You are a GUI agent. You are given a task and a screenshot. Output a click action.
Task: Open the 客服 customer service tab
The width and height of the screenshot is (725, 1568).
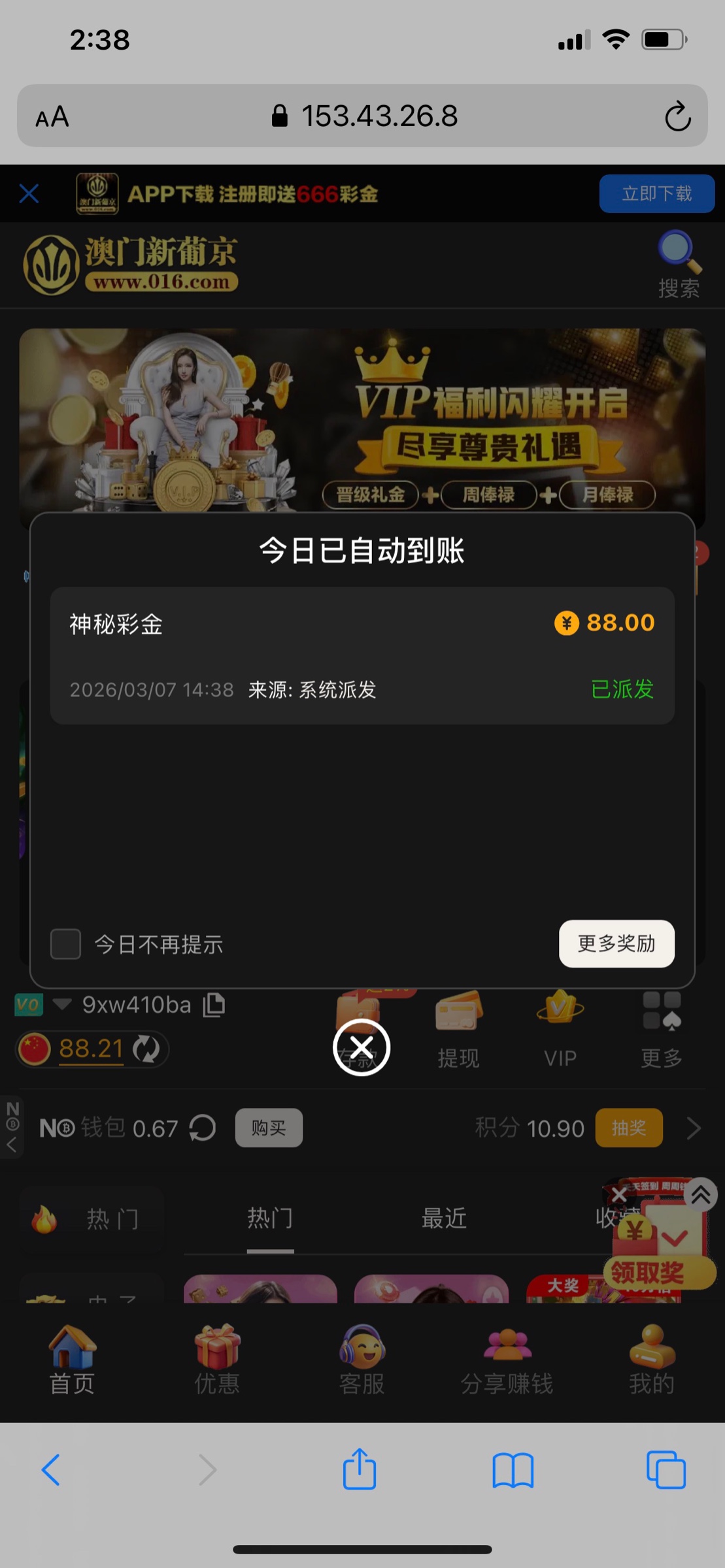(362, 1360)
